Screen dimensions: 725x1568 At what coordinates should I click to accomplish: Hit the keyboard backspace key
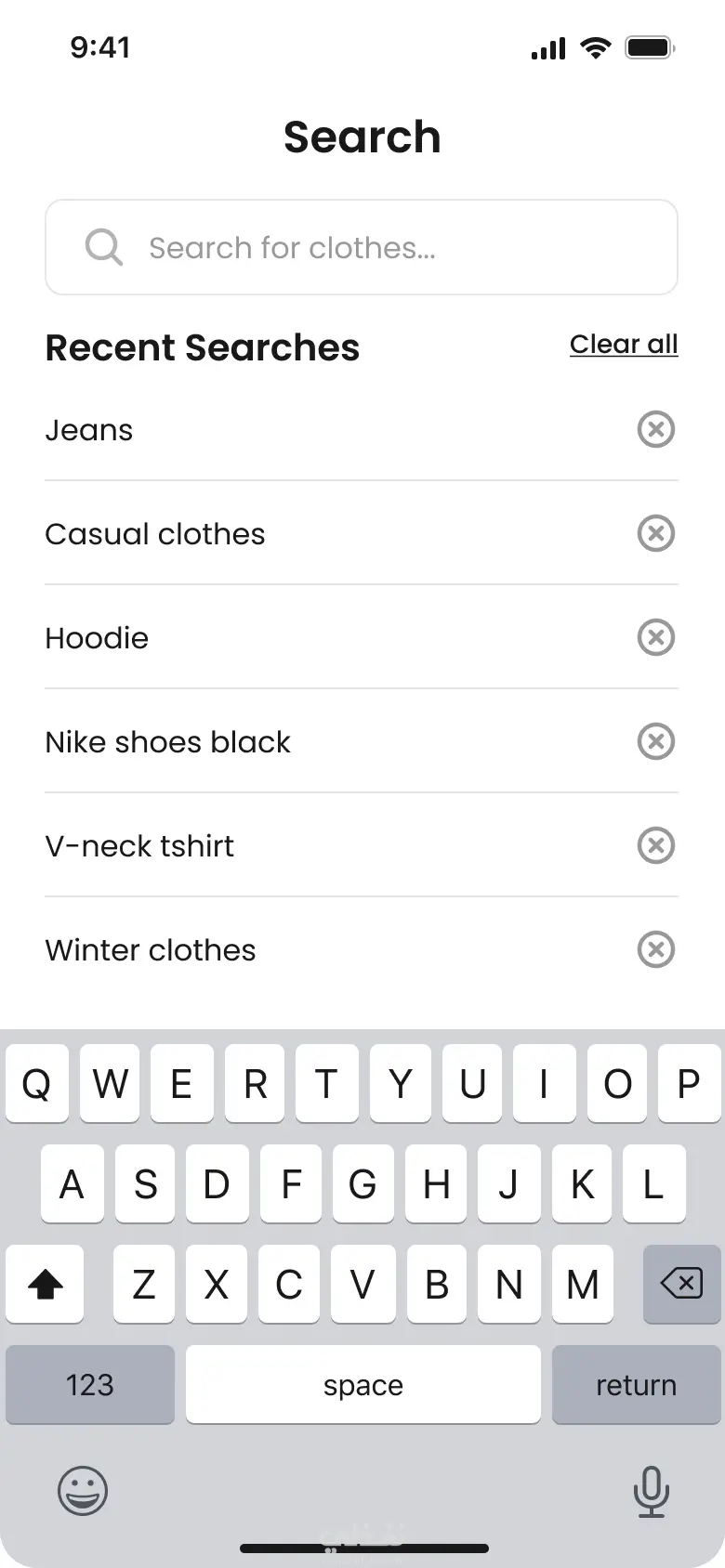(x=681, y=1284)
